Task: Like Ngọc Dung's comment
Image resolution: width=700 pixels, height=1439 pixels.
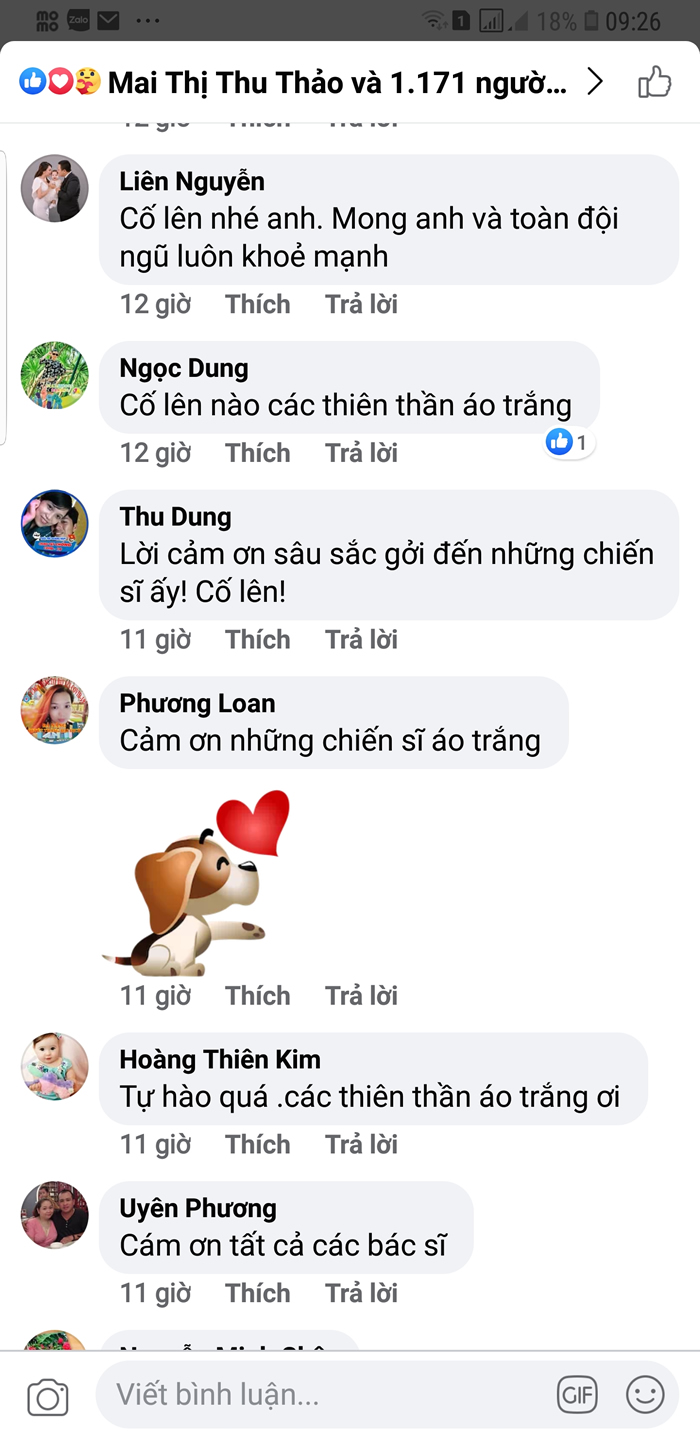Action: pyautogui.click(x=257, y=453)
